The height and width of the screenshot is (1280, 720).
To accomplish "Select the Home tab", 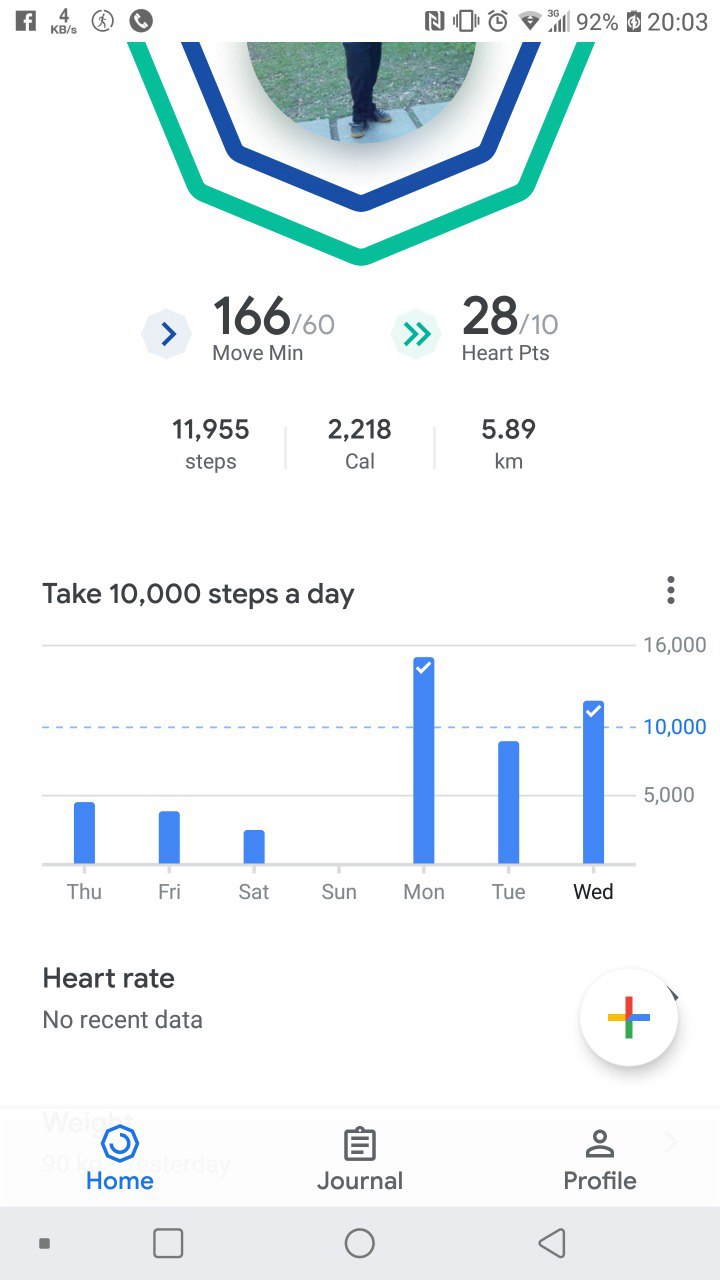I will (120, 1159).
